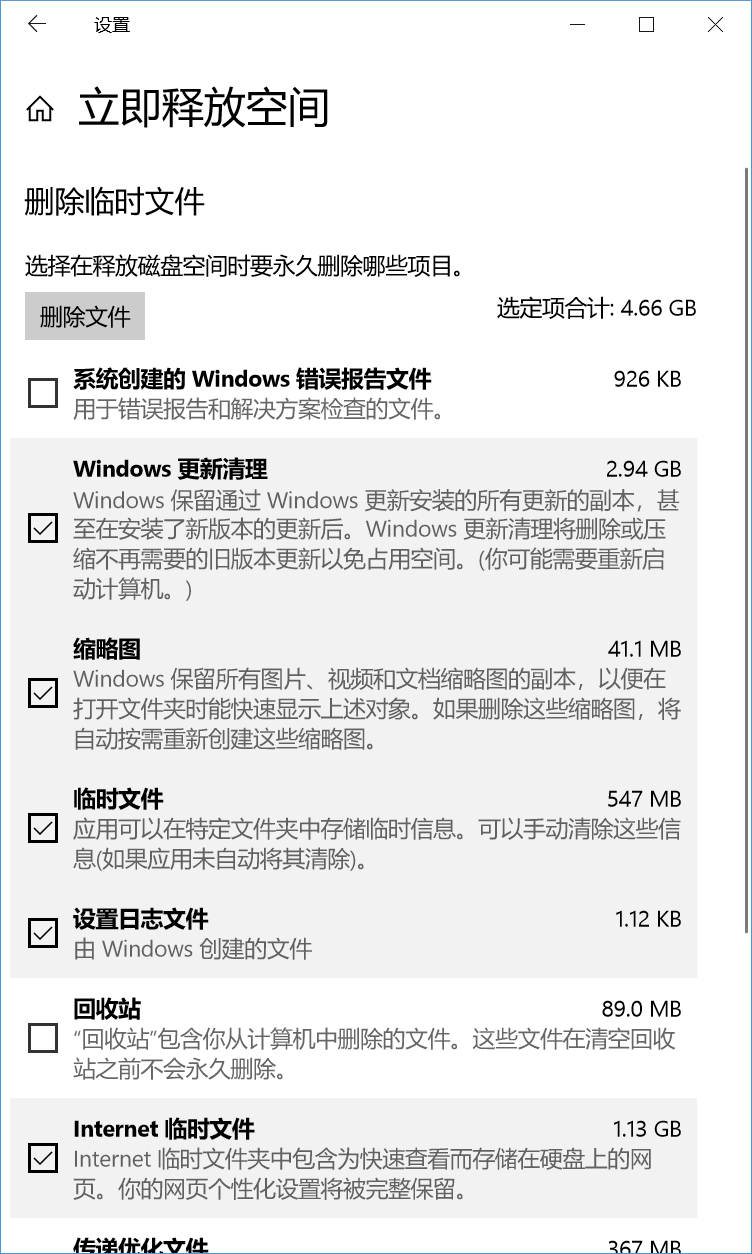The image size is (752, 1254).
Task: Minimize the Settings window
Action: tap(577, 25)
